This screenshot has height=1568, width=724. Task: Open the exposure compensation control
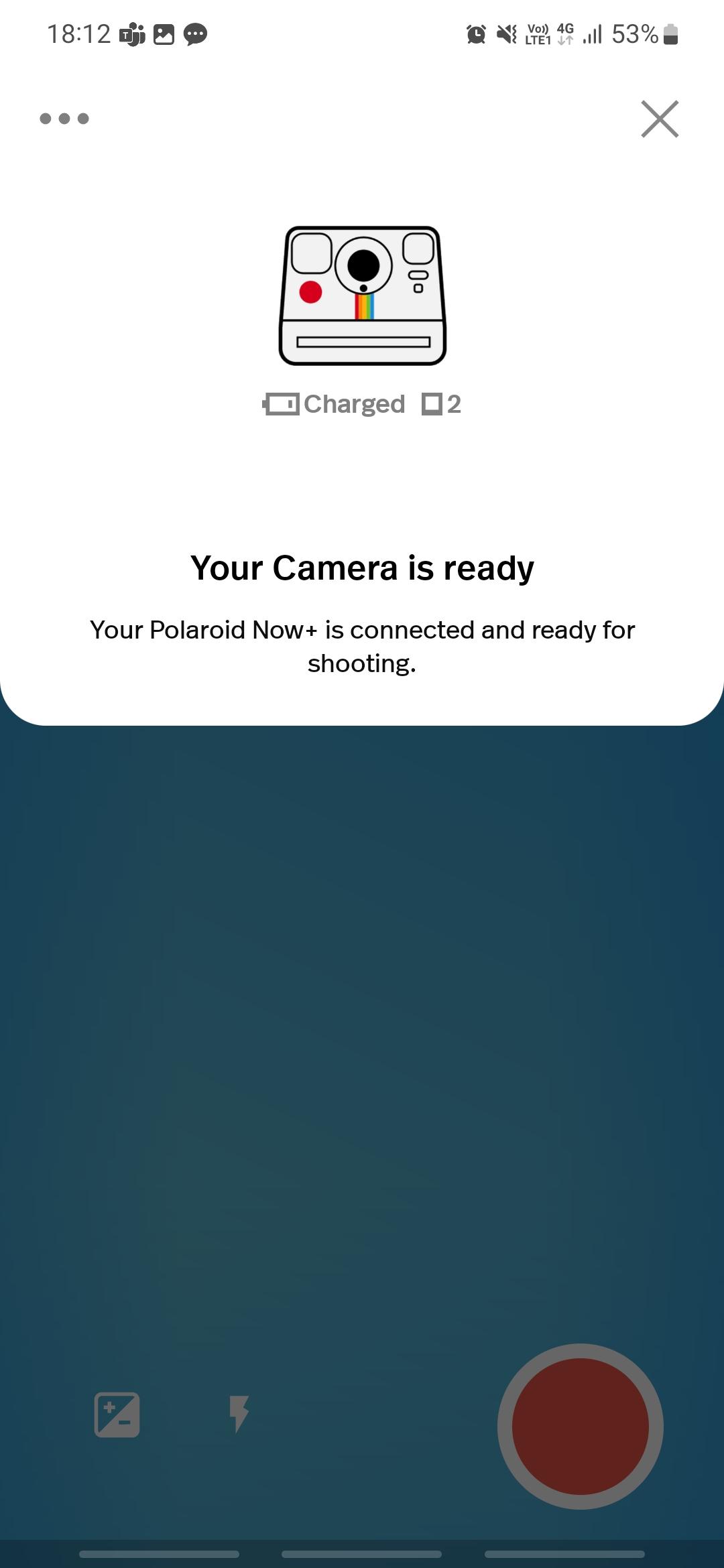[x=117, y=1415]
